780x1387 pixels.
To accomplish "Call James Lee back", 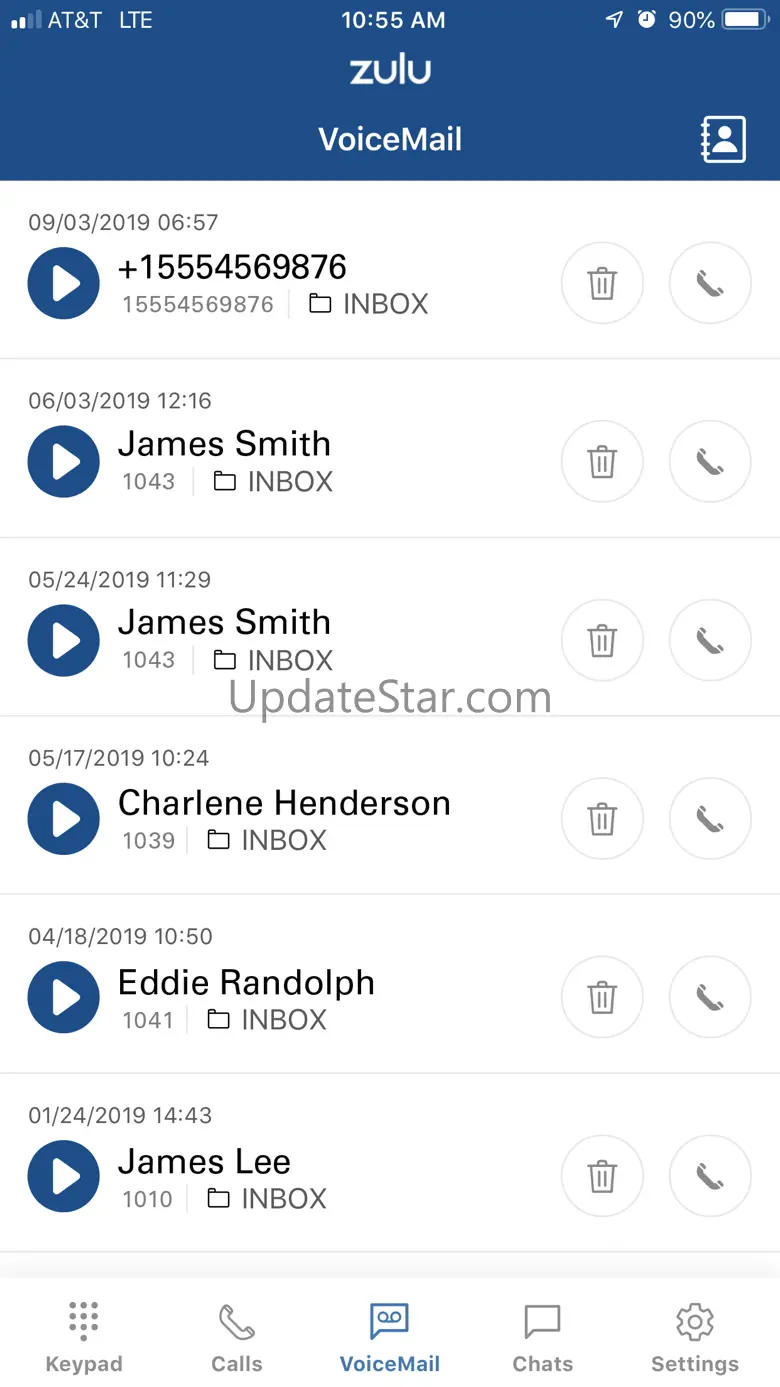I will [709, 1176].
